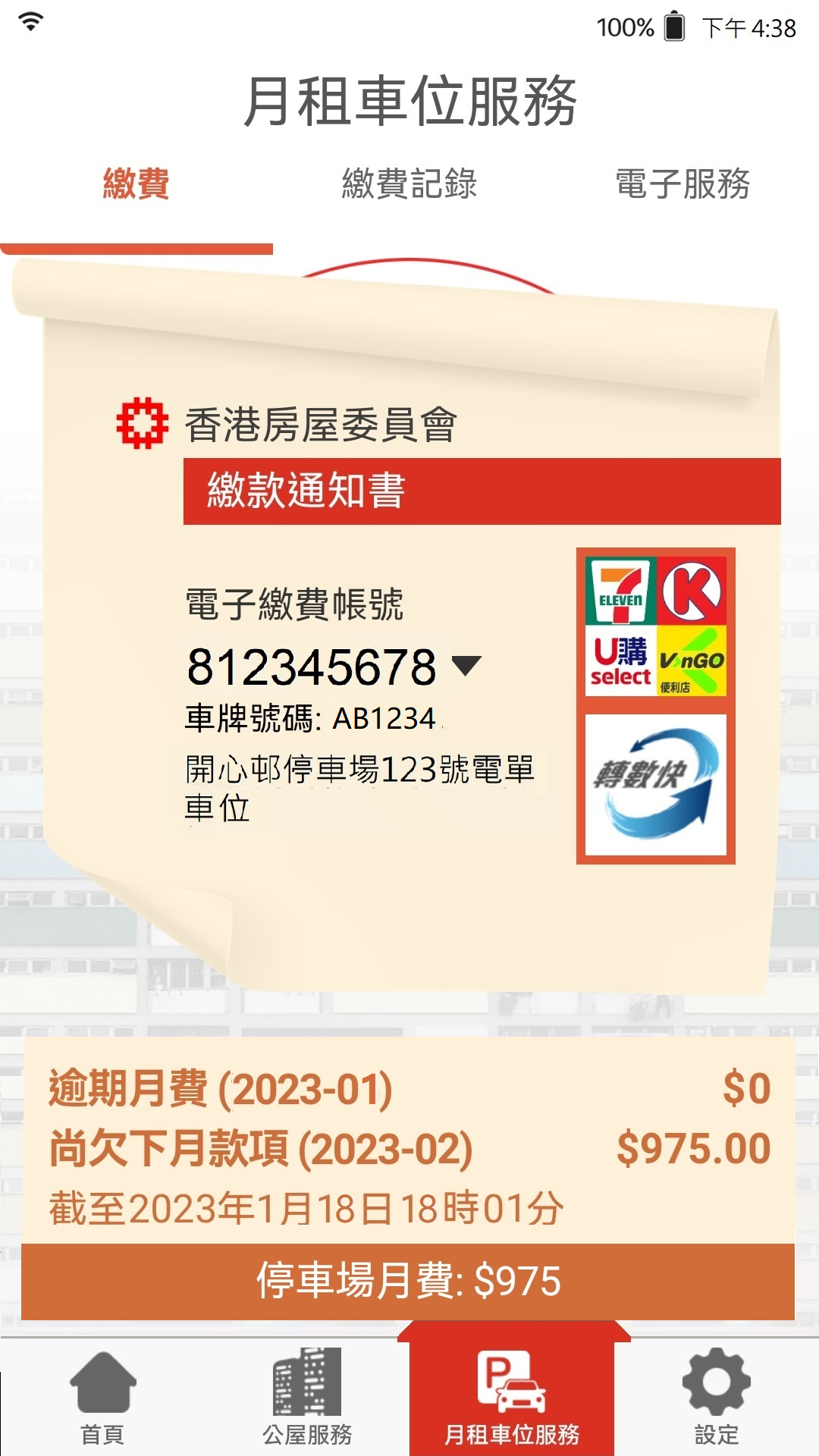Select the 繳費 tab
The image size is (819, 1456).
coord(136,184)
